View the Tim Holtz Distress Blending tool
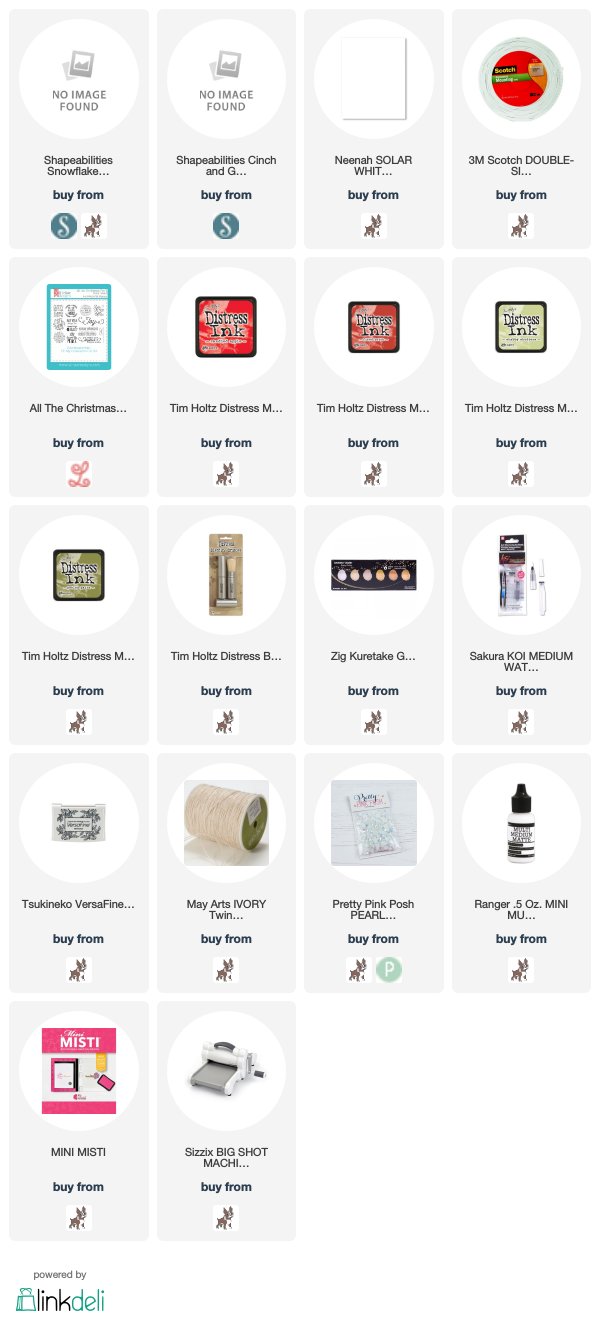Screen dimensions: 600x1321 tap(226, 625)
